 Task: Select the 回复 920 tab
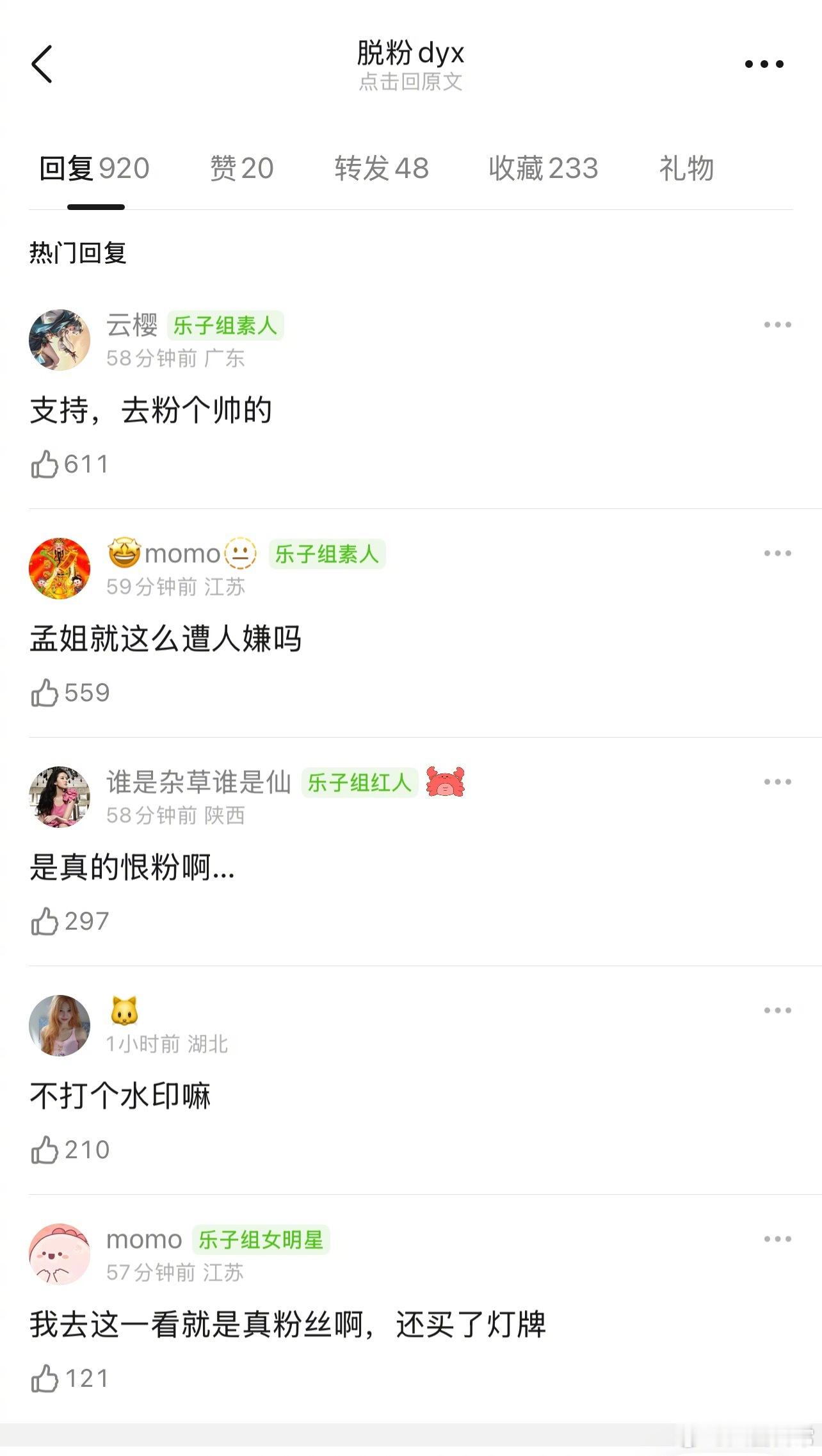click(95, 168)
